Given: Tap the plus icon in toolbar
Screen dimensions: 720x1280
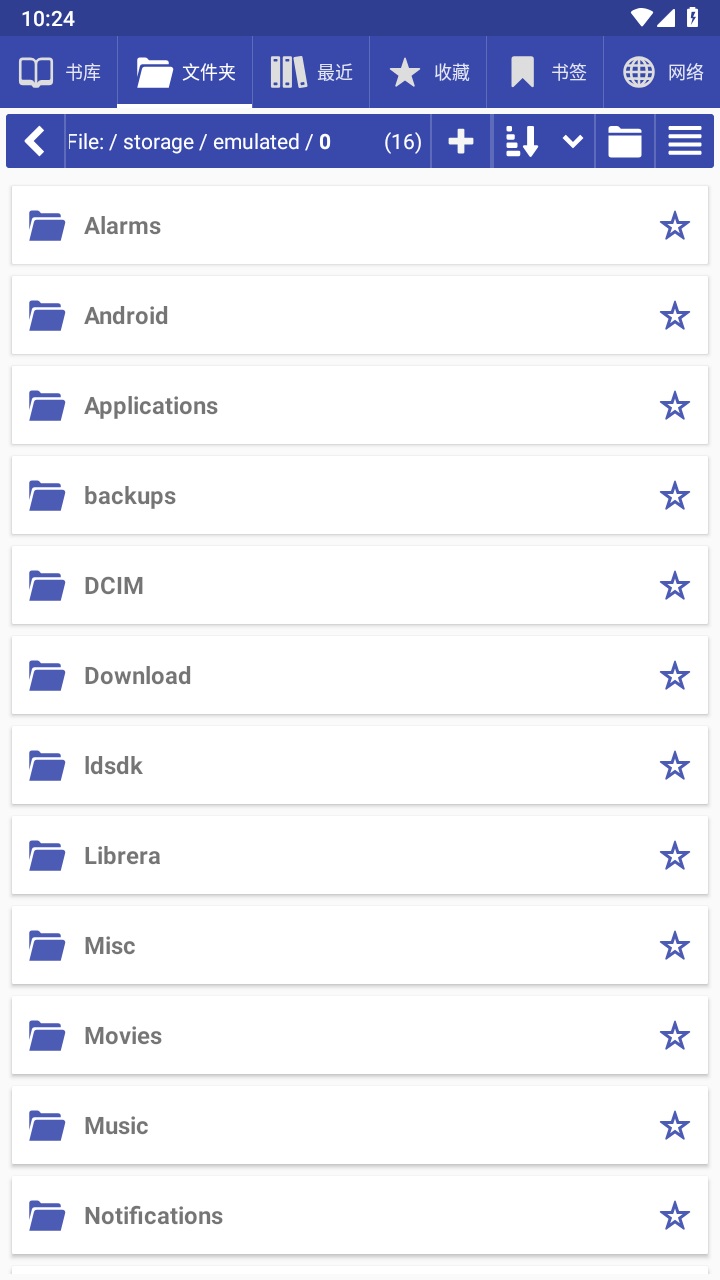Looking at the screenshot, I should [x=461, y=141].
